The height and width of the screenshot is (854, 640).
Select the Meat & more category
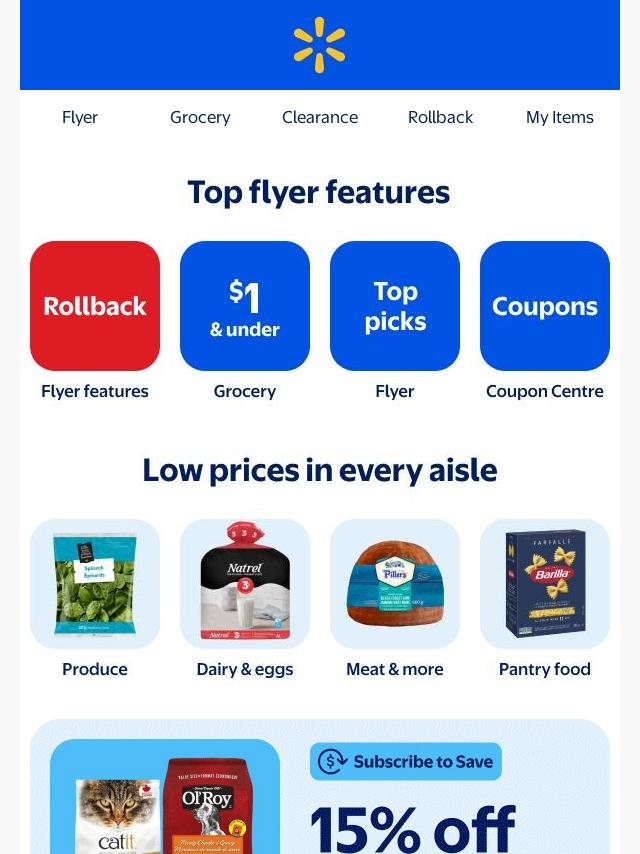coord(395,584)
